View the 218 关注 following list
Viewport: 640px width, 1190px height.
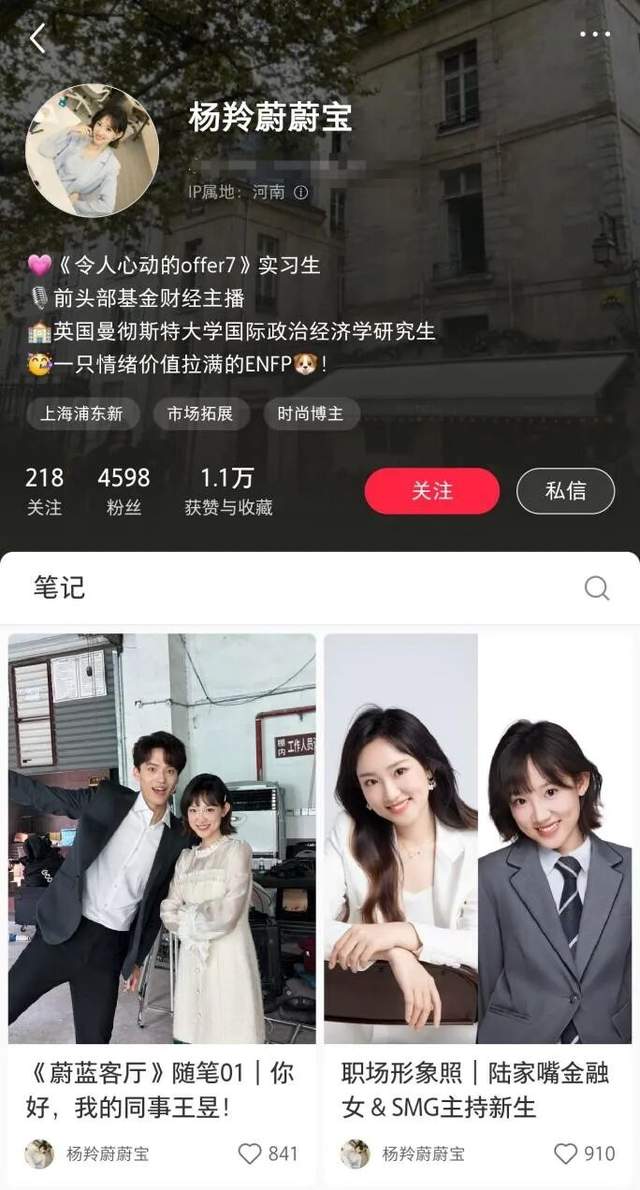coord(44,491)
